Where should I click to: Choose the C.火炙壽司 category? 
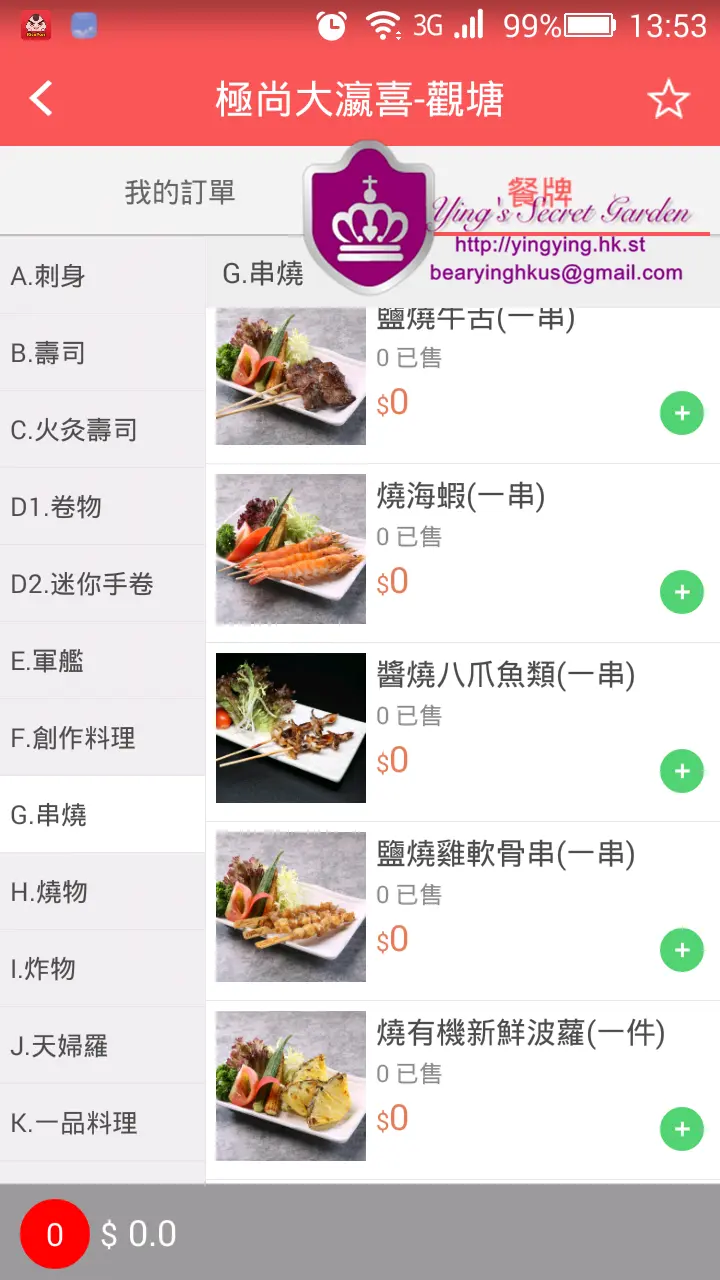coord(102,430)
